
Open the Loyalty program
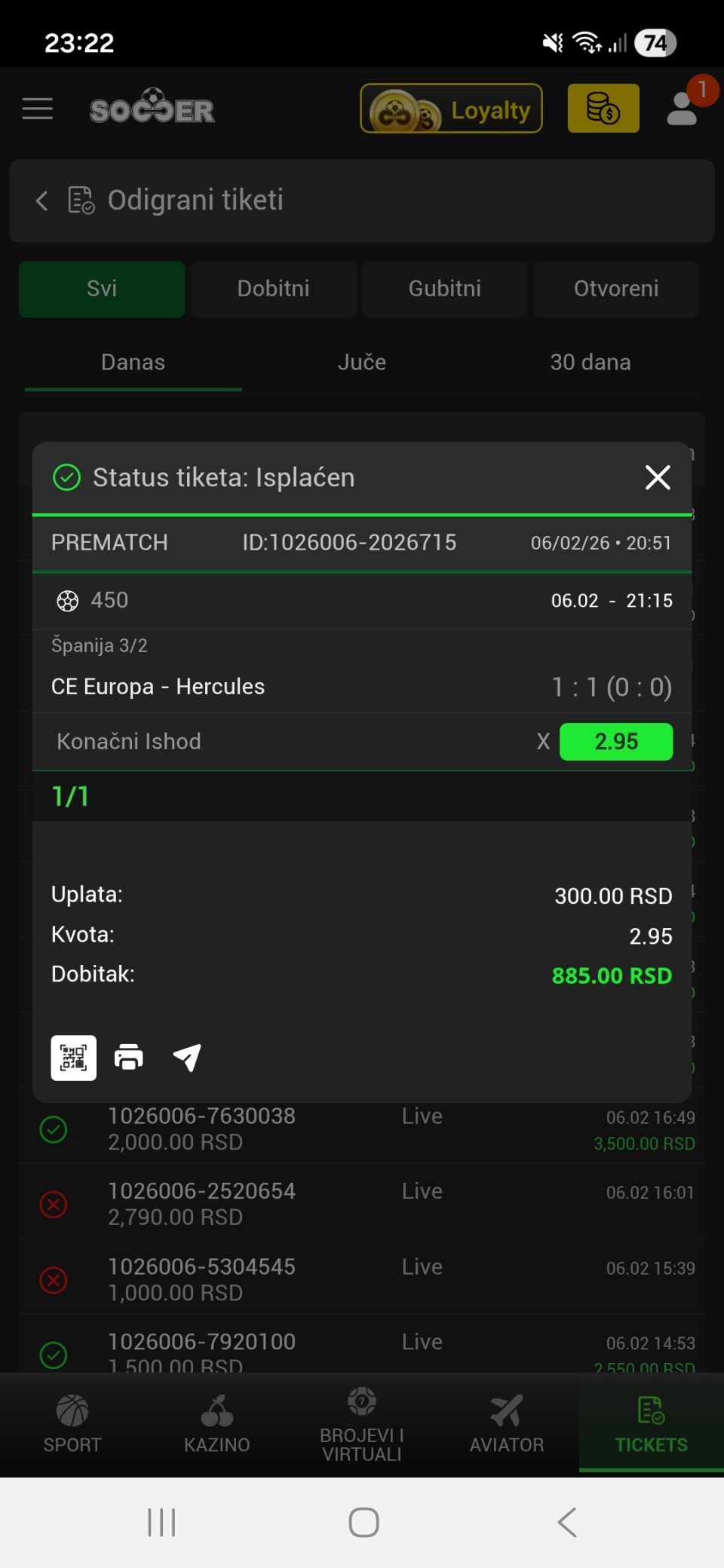pos(451,109)
